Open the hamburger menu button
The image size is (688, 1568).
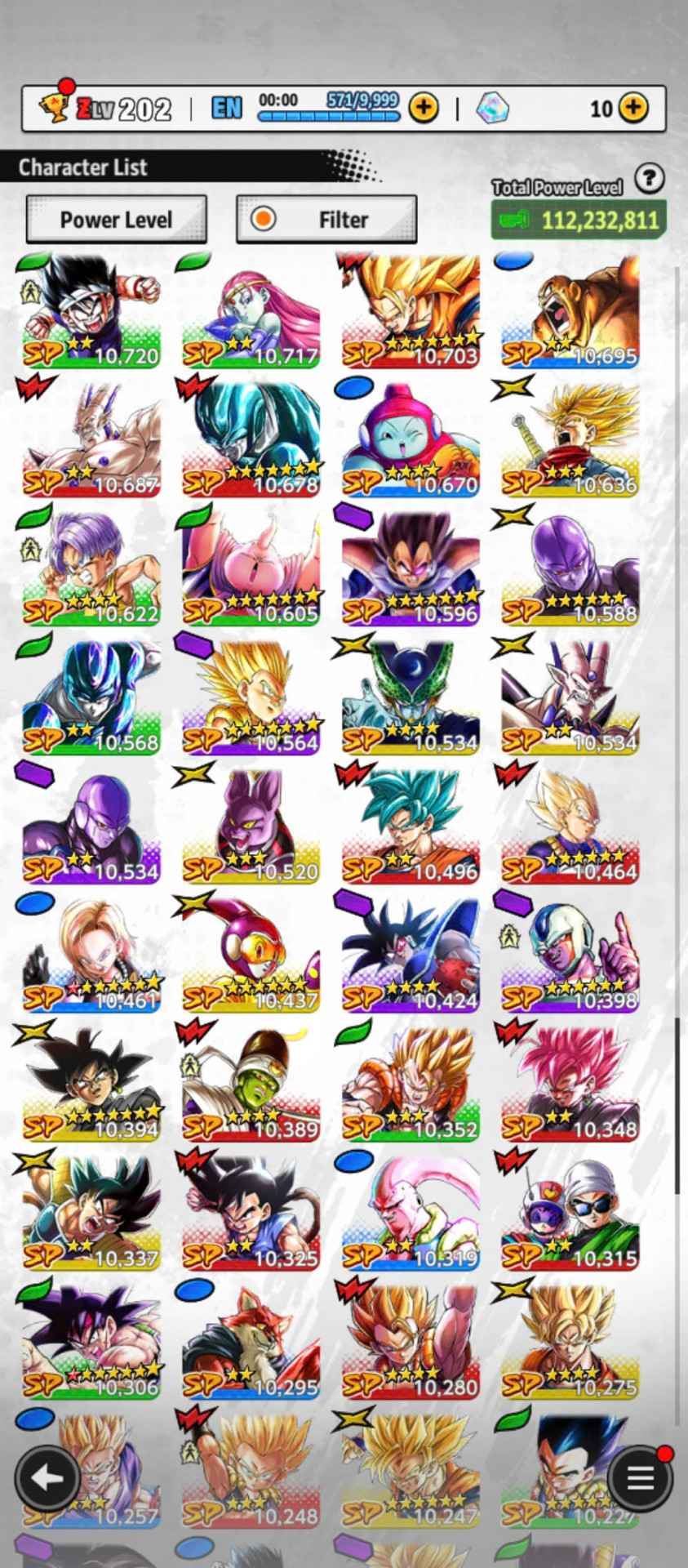tap(640, 1477)
